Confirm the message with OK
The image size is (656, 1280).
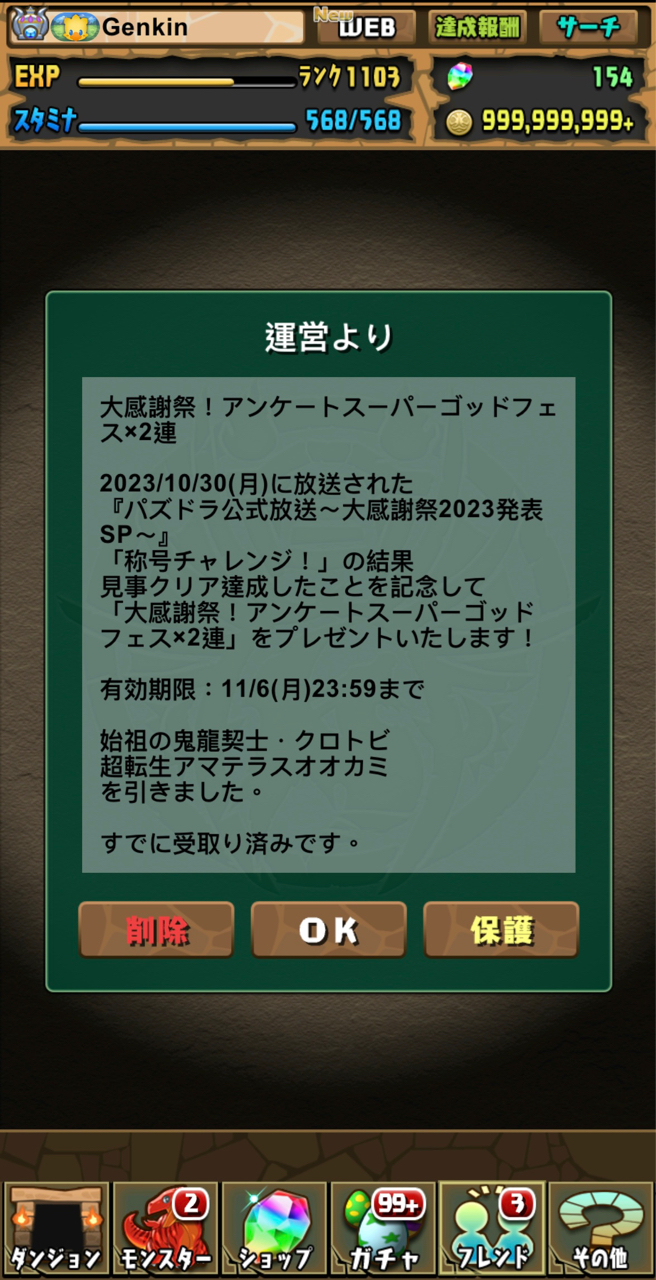click(328, 930)
